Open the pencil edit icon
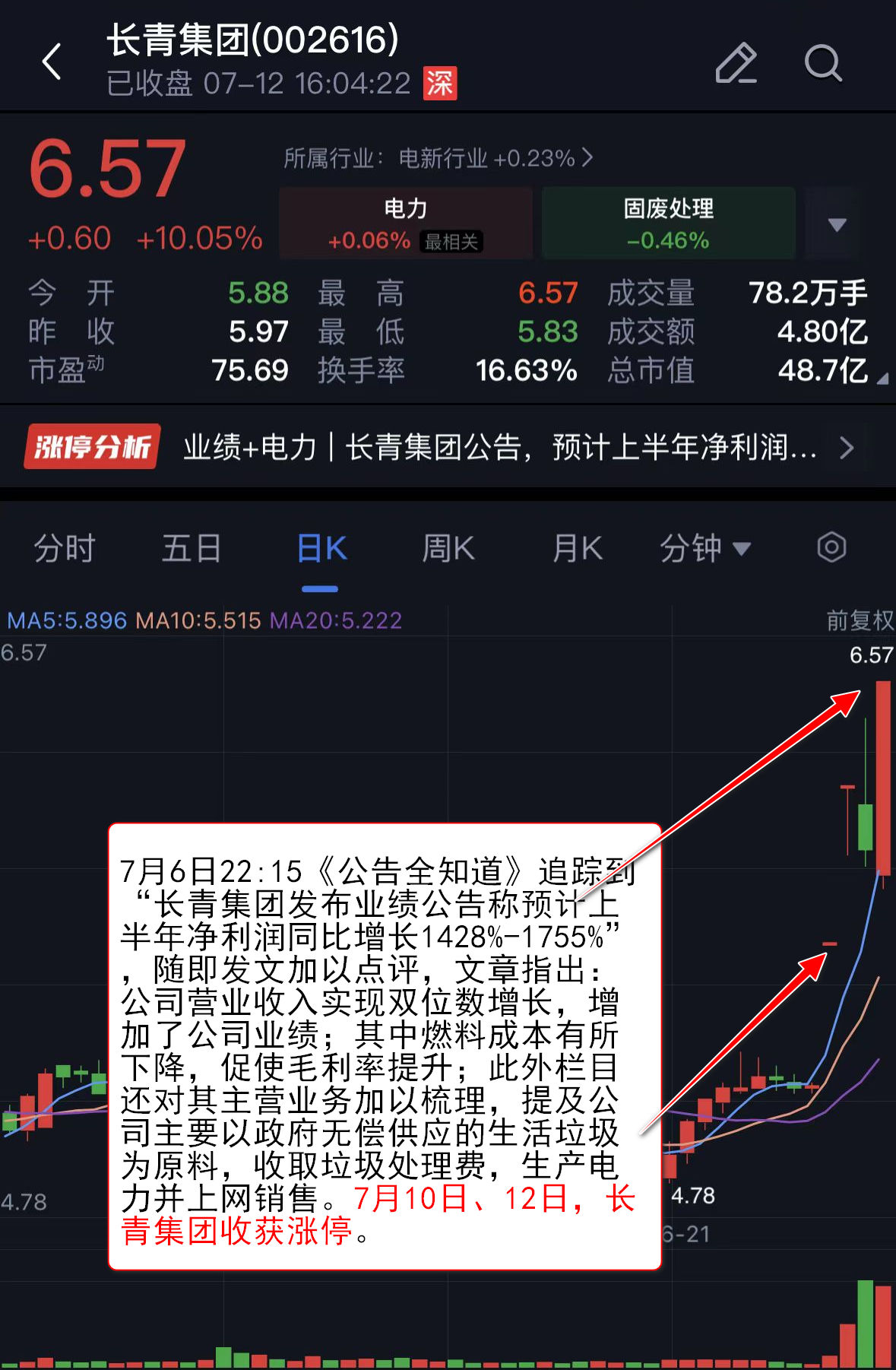The height and width of the screenshot is (1370, 896). pyautogui.click(x=736, y=62)
